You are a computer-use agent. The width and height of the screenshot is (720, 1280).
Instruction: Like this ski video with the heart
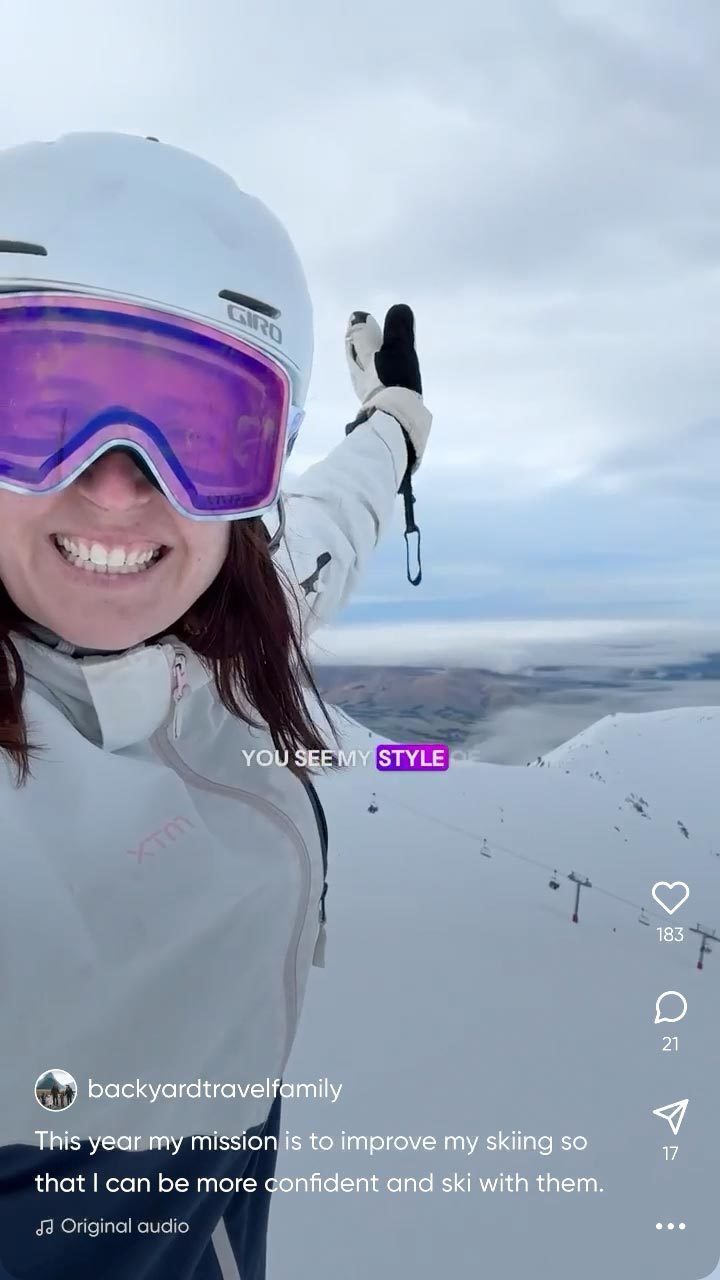[x=670, y=898]
